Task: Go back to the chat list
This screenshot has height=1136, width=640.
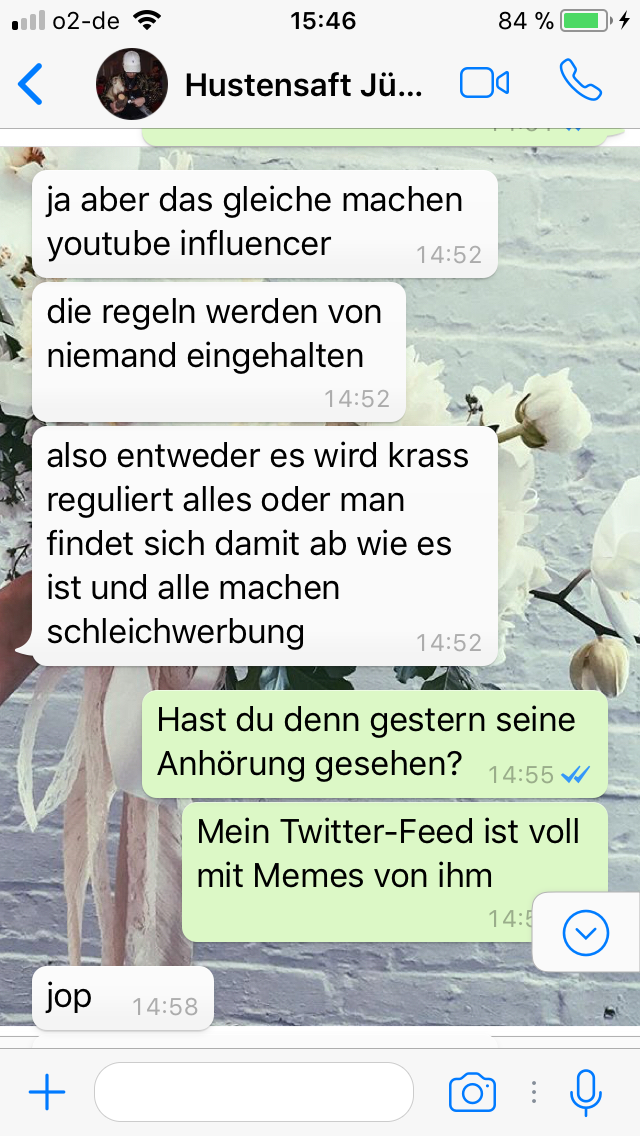Action: [x=31, y=84]
